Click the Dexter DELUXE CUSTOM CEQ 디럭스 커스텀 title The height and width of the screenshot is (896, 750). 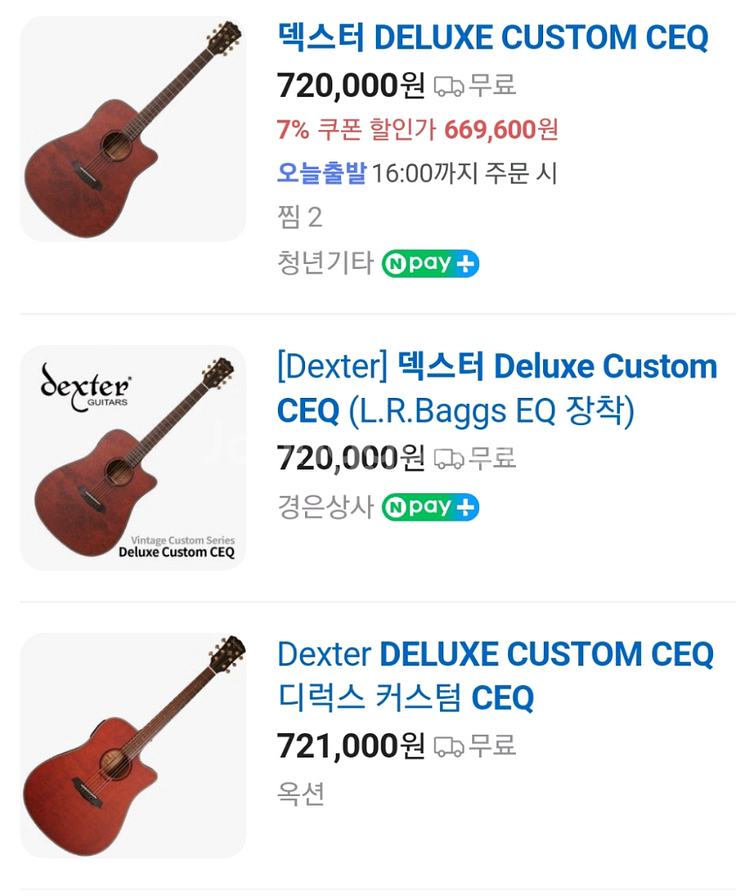496,677
